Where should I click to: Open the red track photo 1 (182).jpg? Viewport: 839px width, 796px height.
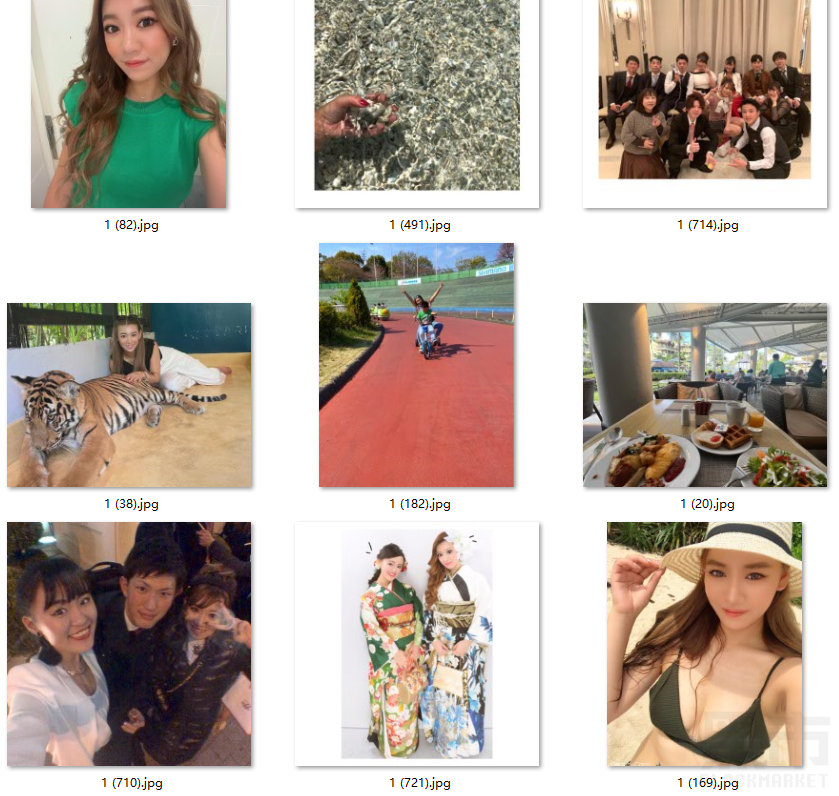tap(417, 365)
